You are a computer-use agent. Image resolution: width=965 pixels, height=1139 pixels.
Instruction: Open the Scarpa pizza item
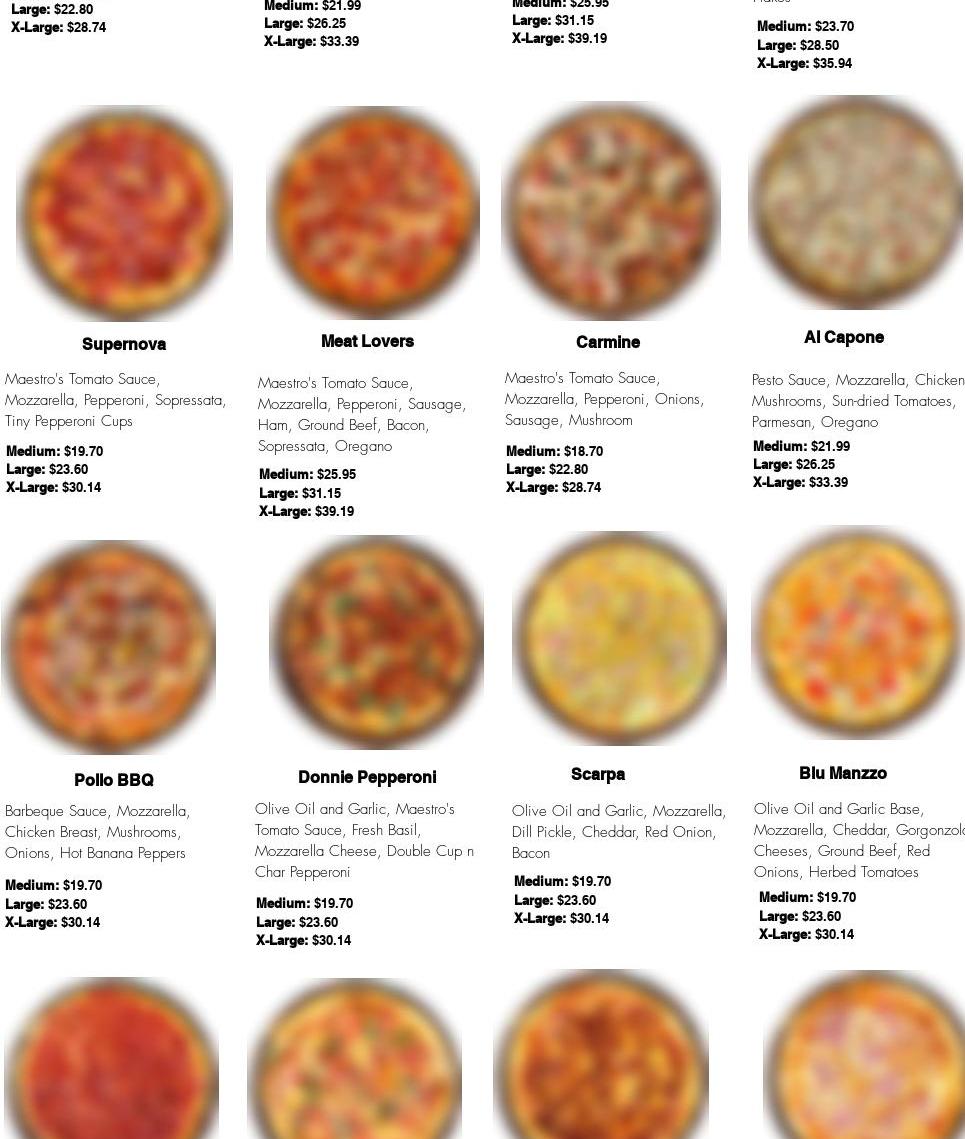coord(619,639)
